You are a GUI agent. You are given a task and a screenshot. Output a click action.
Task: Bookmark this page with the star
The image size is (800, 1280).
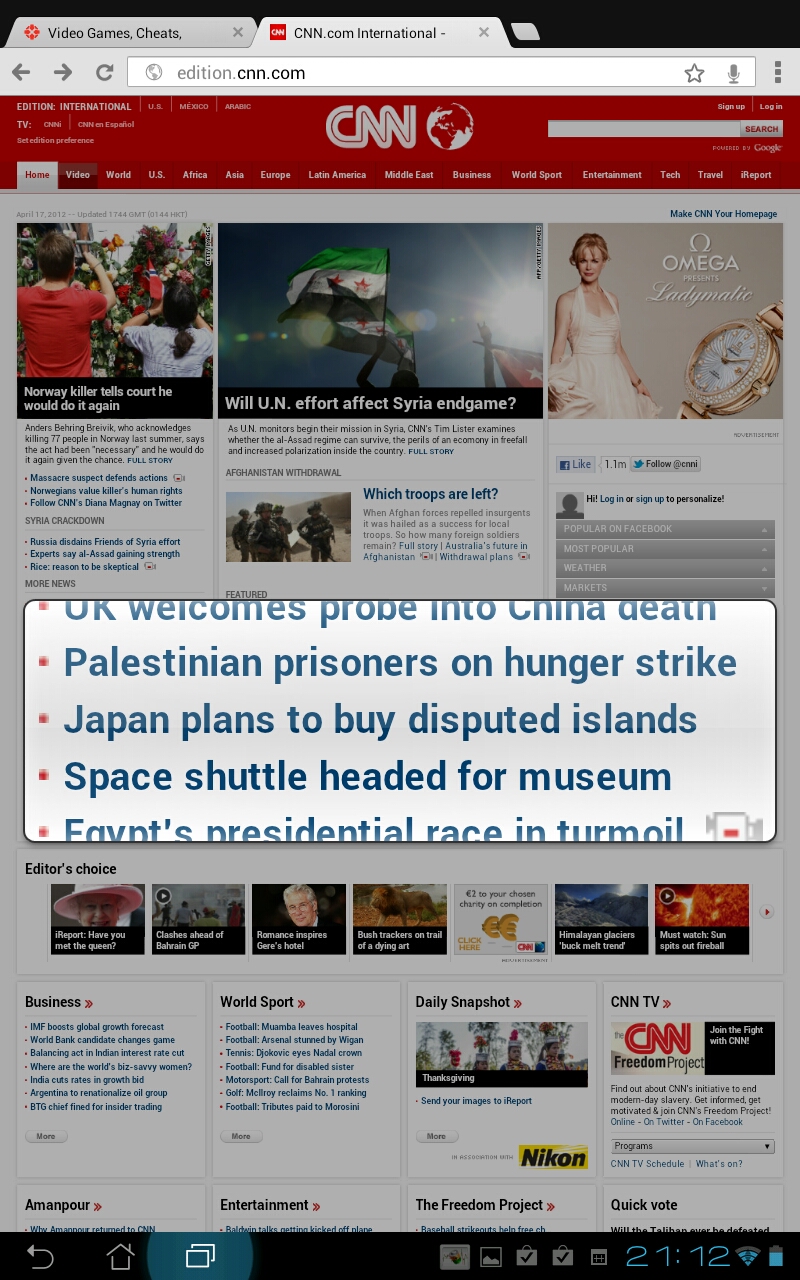(x=694, y=72)
